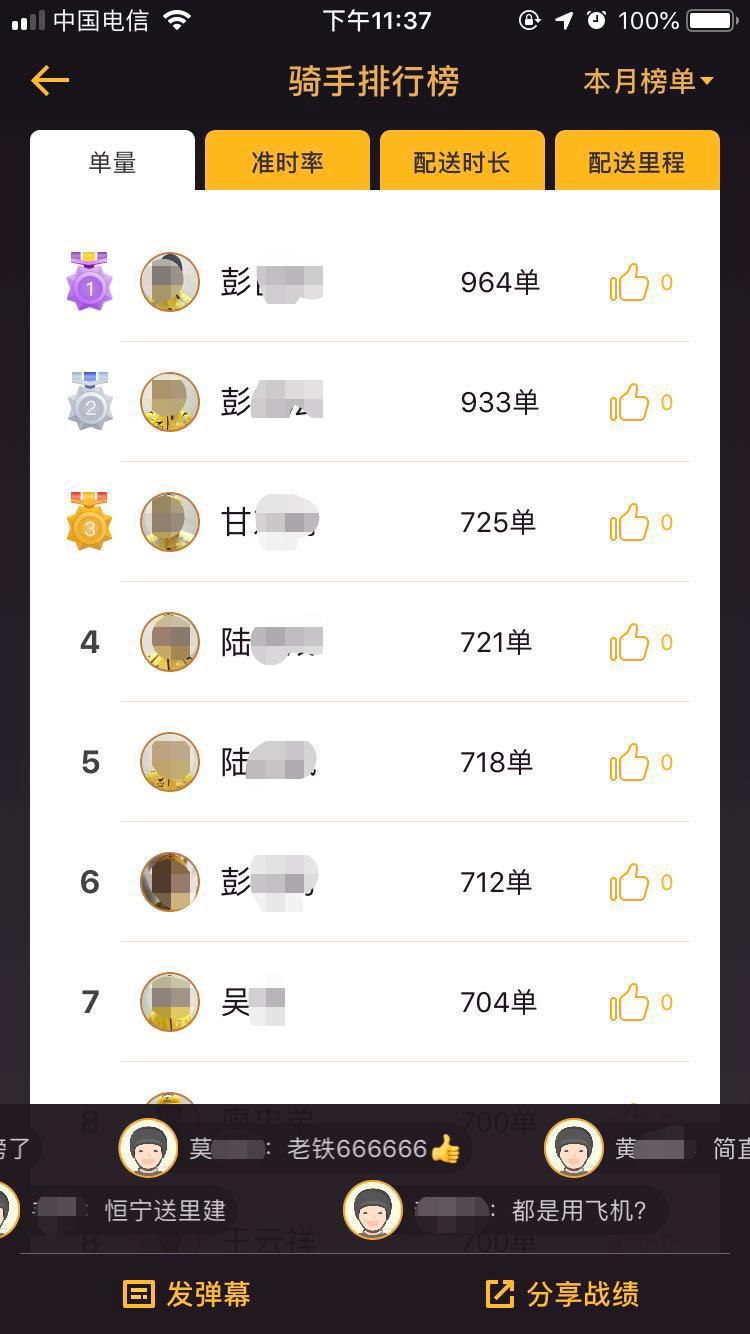
Task: Go back using the arrow
Action: click(50, 81)
